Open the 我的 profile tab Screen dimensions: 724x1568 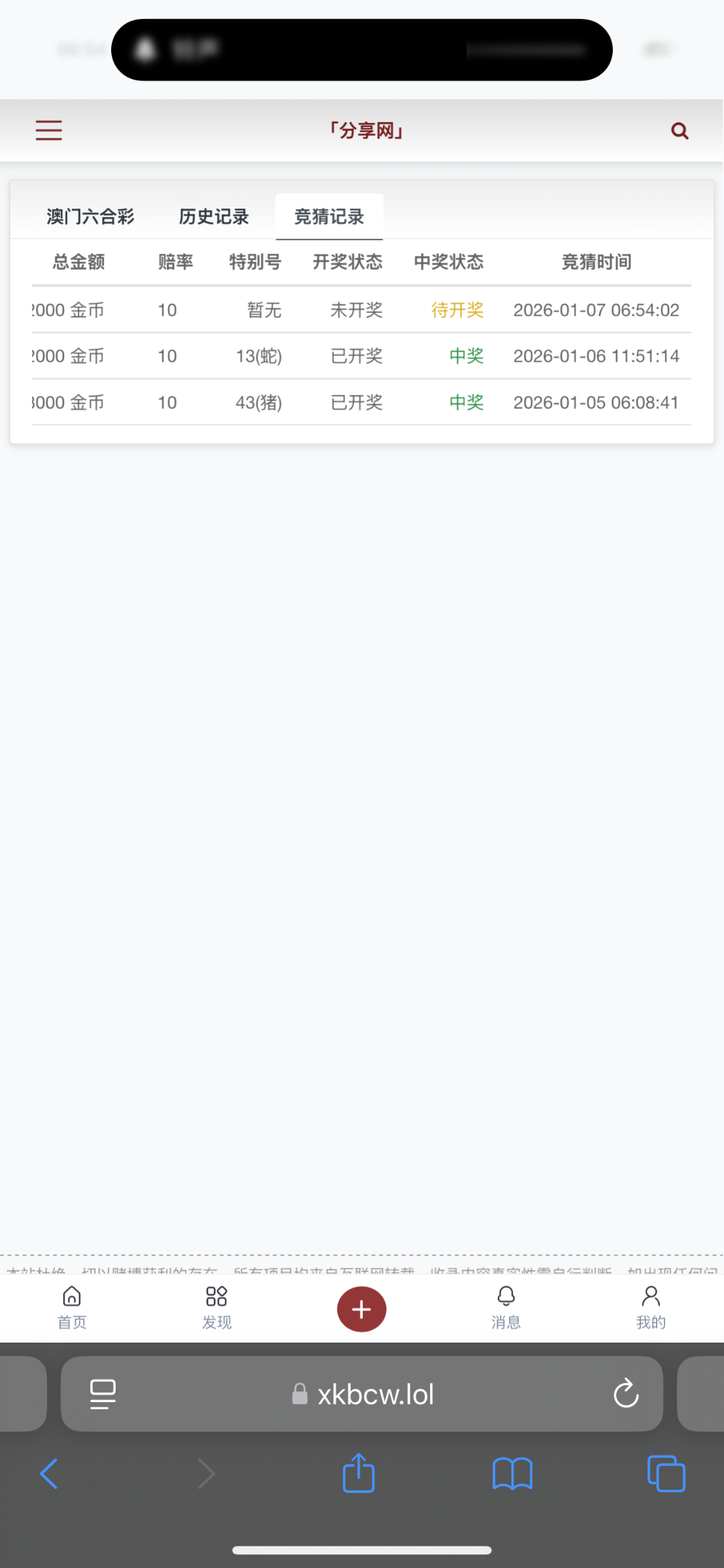651,1307
